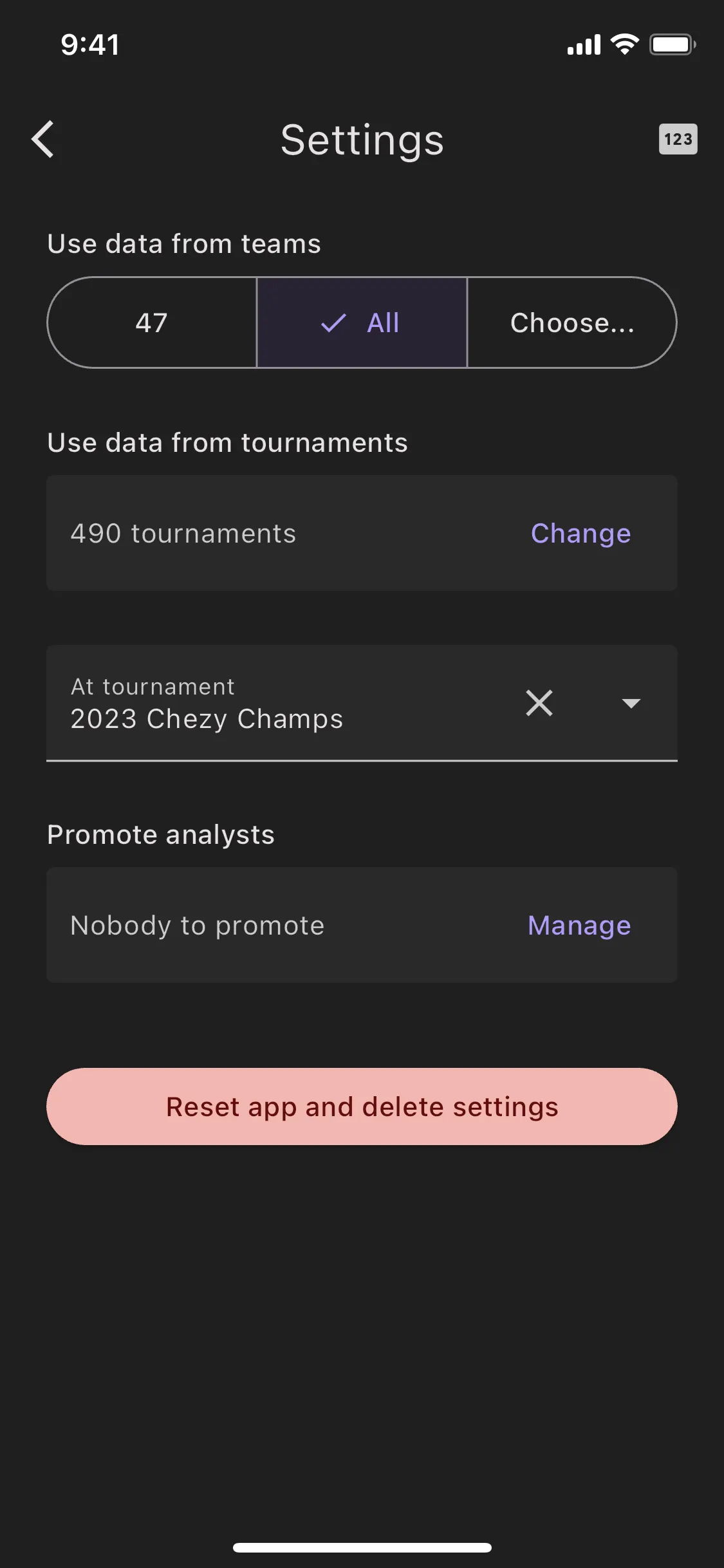Manage analysts to promote
This screenshot has width=724, height=1568.
pyautogui.click(x=579, y=926)
